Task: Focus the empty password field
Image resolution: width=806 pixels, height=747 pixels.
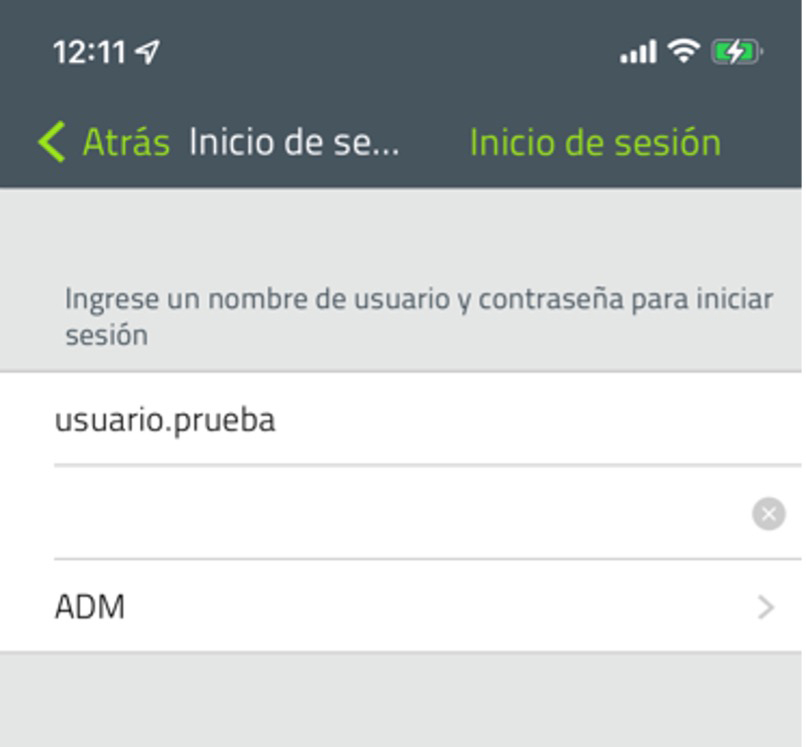Action: coord(390,514)
